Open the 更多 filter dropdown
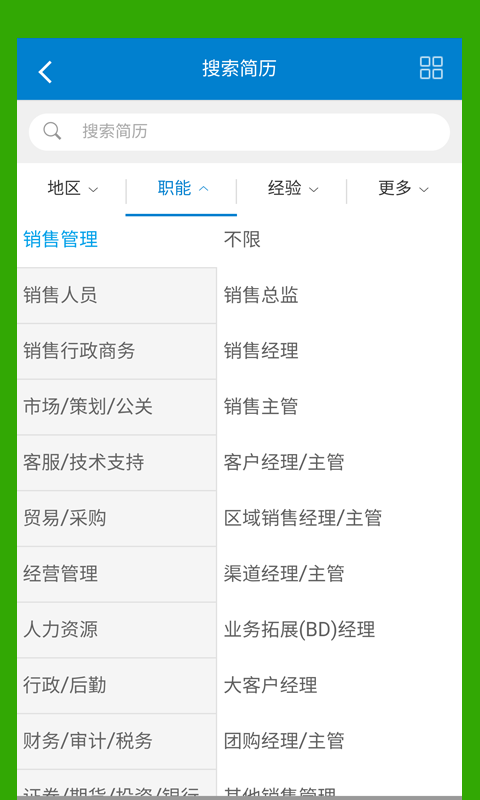This screenshot has width=480, height=800. click(x=403, y=189)
